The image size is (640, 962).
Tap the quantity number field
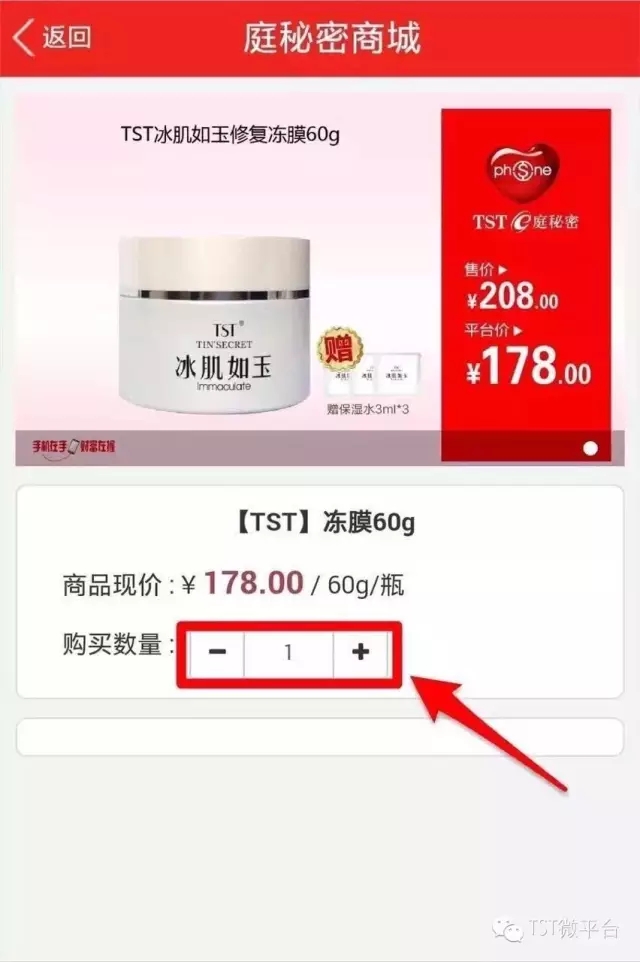(289, 653)
